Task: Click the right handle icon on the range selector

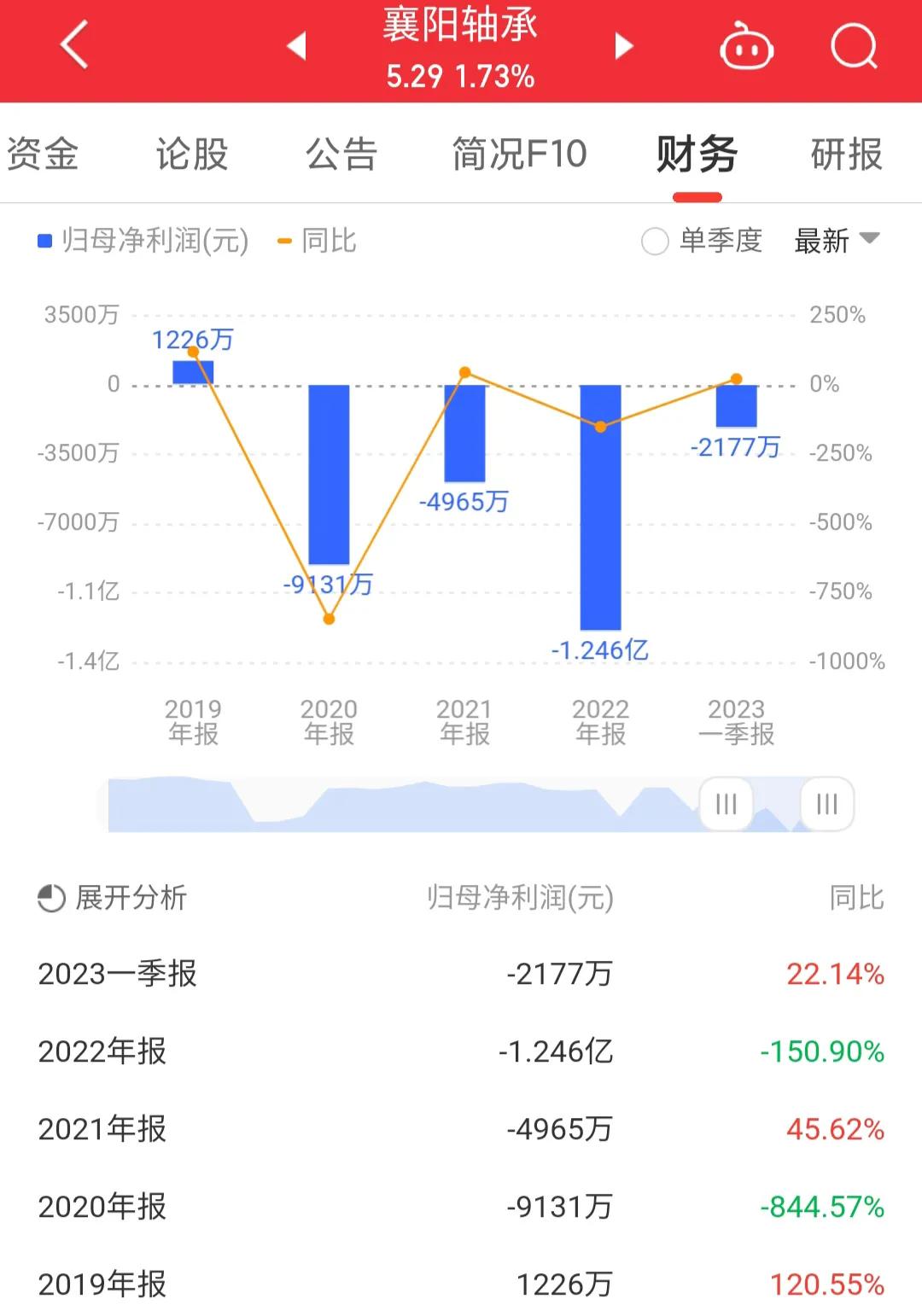Action: [x=825, y=803]
